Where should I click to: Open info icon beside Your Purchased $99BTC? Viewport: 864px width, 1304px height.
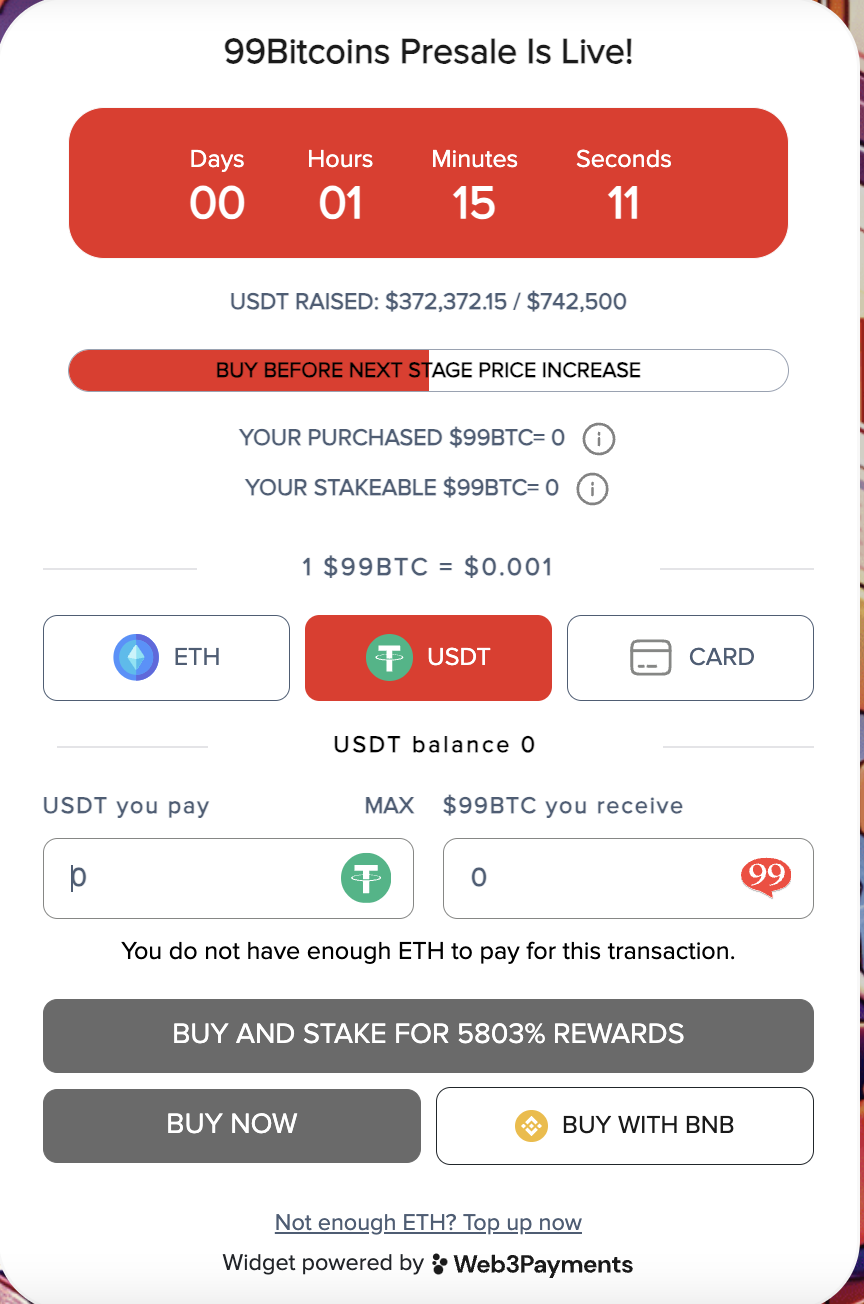599,439
